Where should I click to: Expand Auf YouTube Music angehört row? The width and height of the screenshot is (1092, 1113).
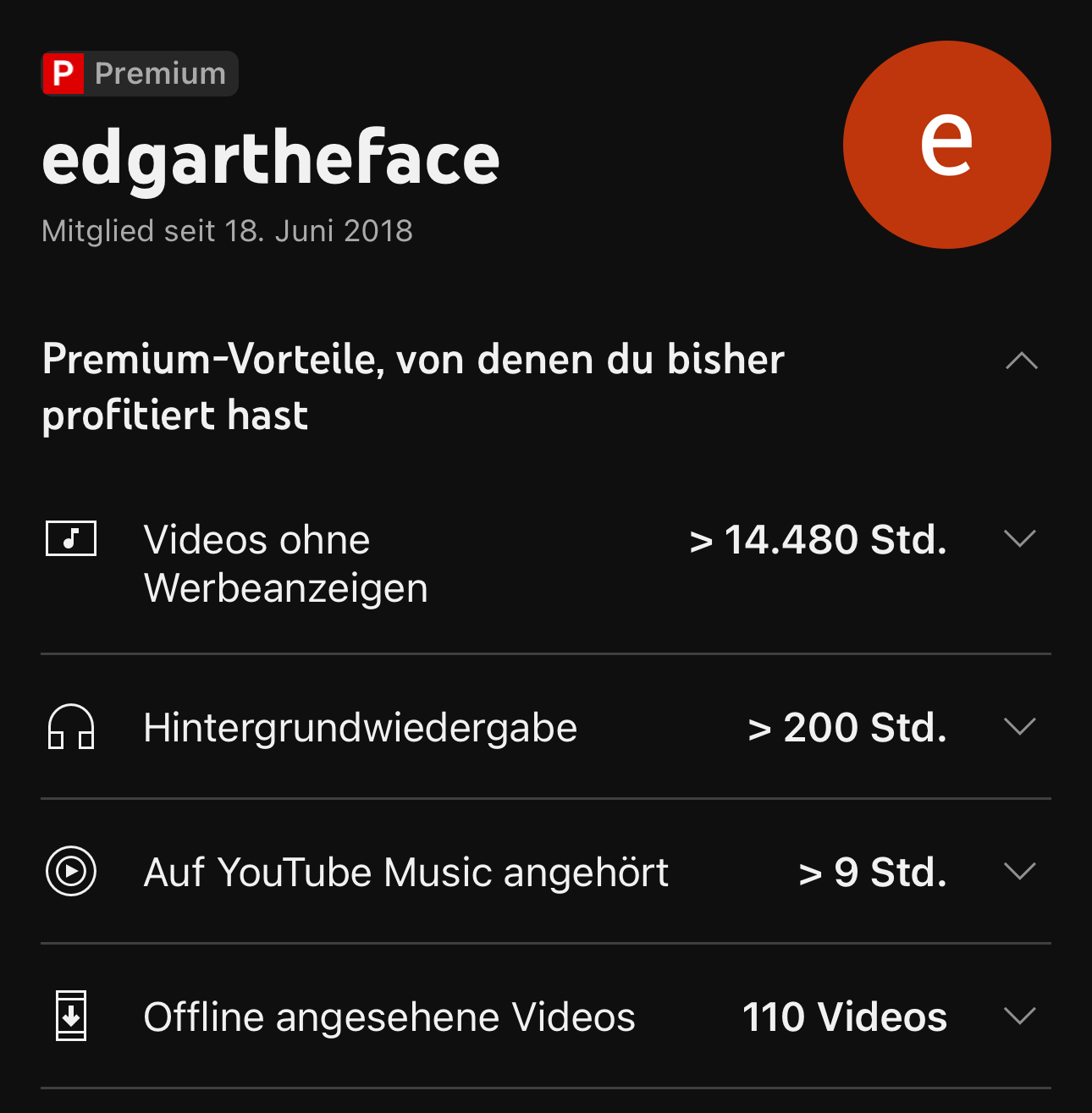click(x=1019, y=872)
